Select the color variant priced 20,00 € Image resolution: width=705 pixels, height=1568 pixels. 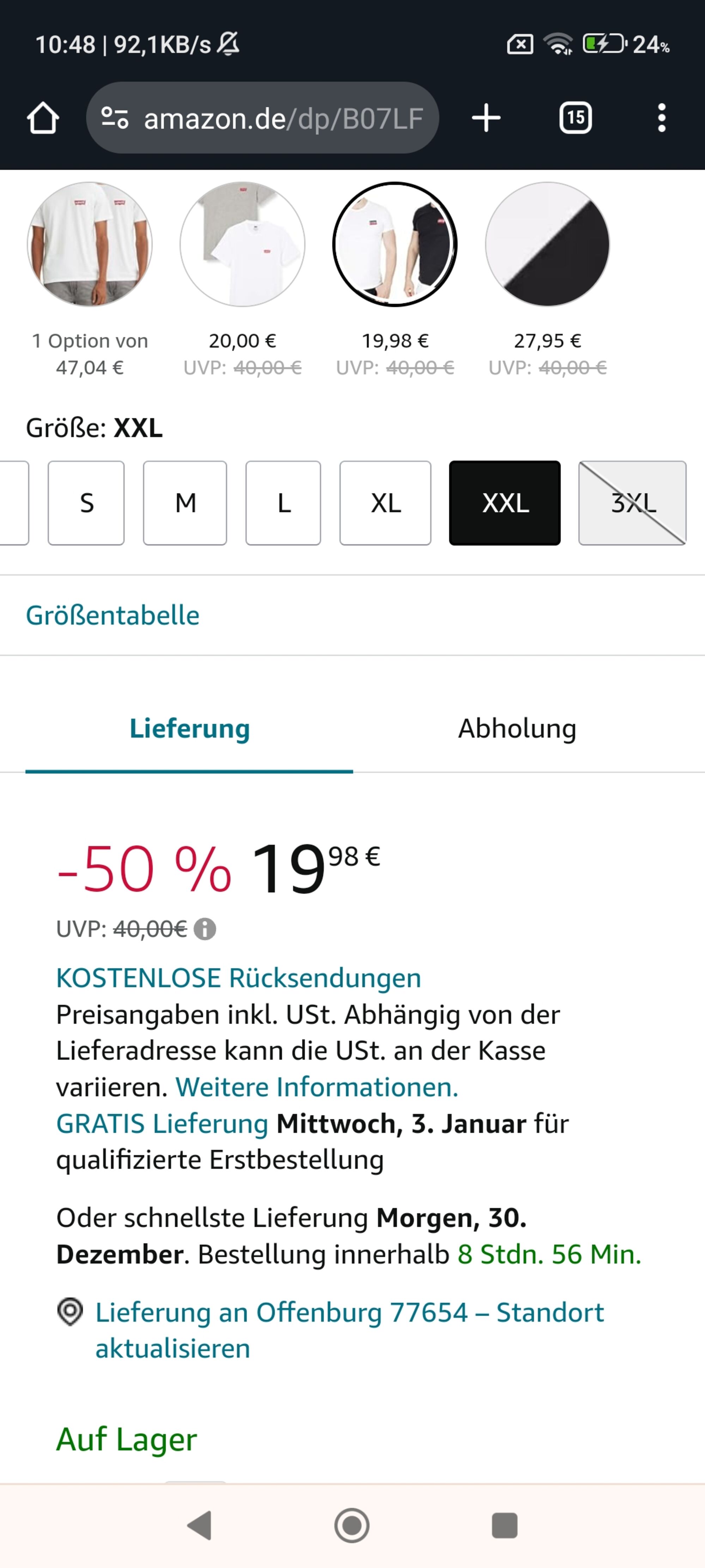[242, 244]
